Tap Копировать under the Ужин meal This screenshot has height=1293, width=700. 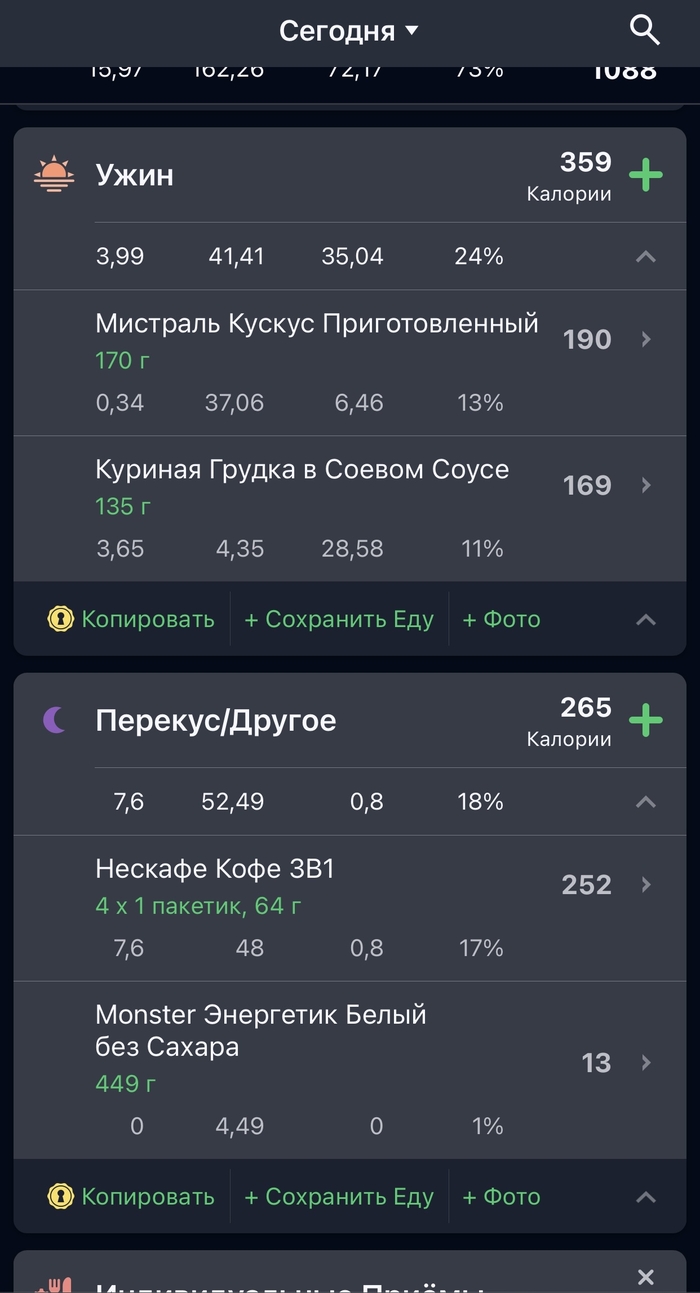coord(132,619)
